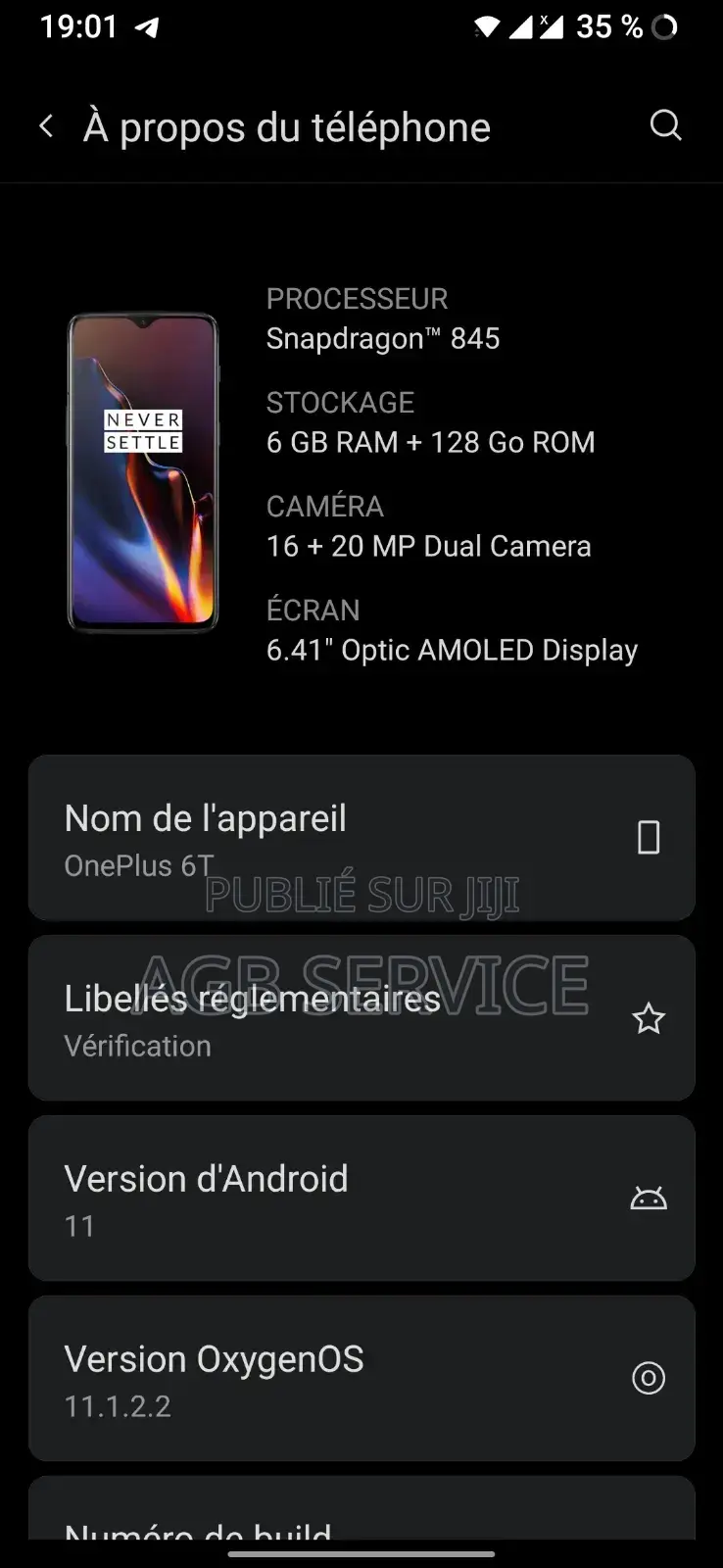Tap the Snapdragon 845 processor text
723x1568 pixels.
click(383, 339)
